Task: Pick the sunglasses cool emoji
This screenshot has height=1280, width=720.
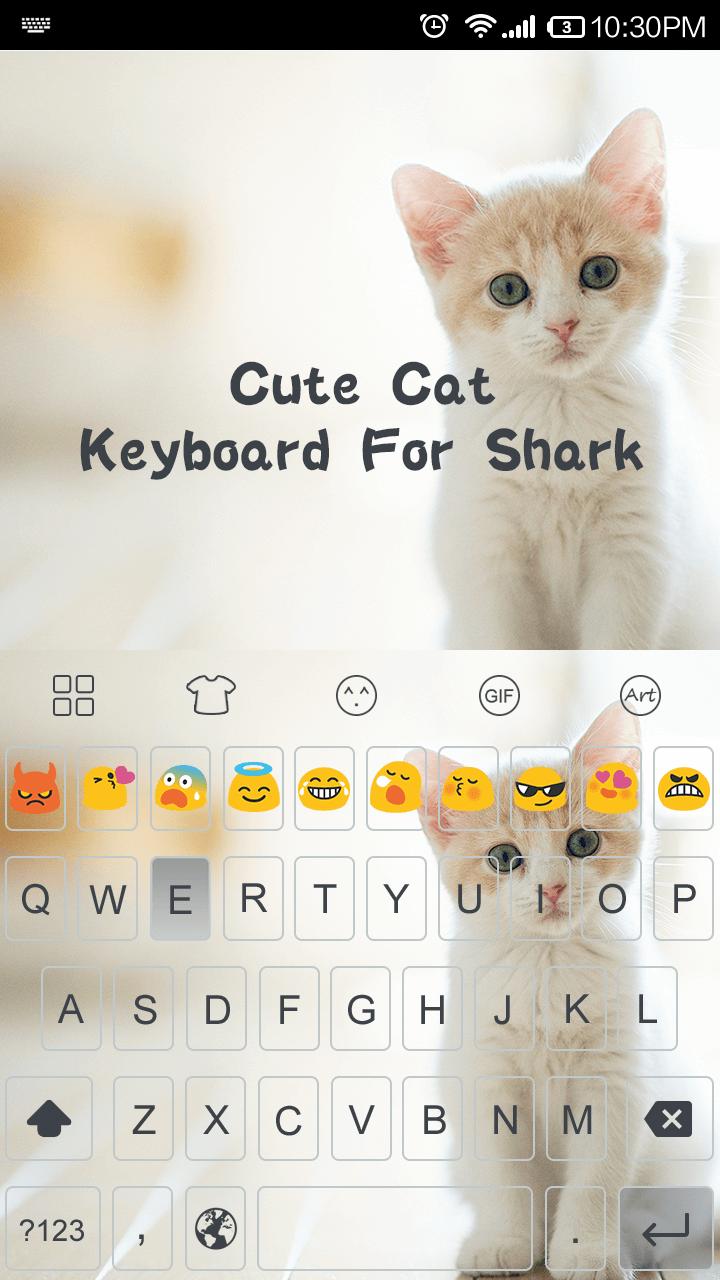Action: pos(539,789)
